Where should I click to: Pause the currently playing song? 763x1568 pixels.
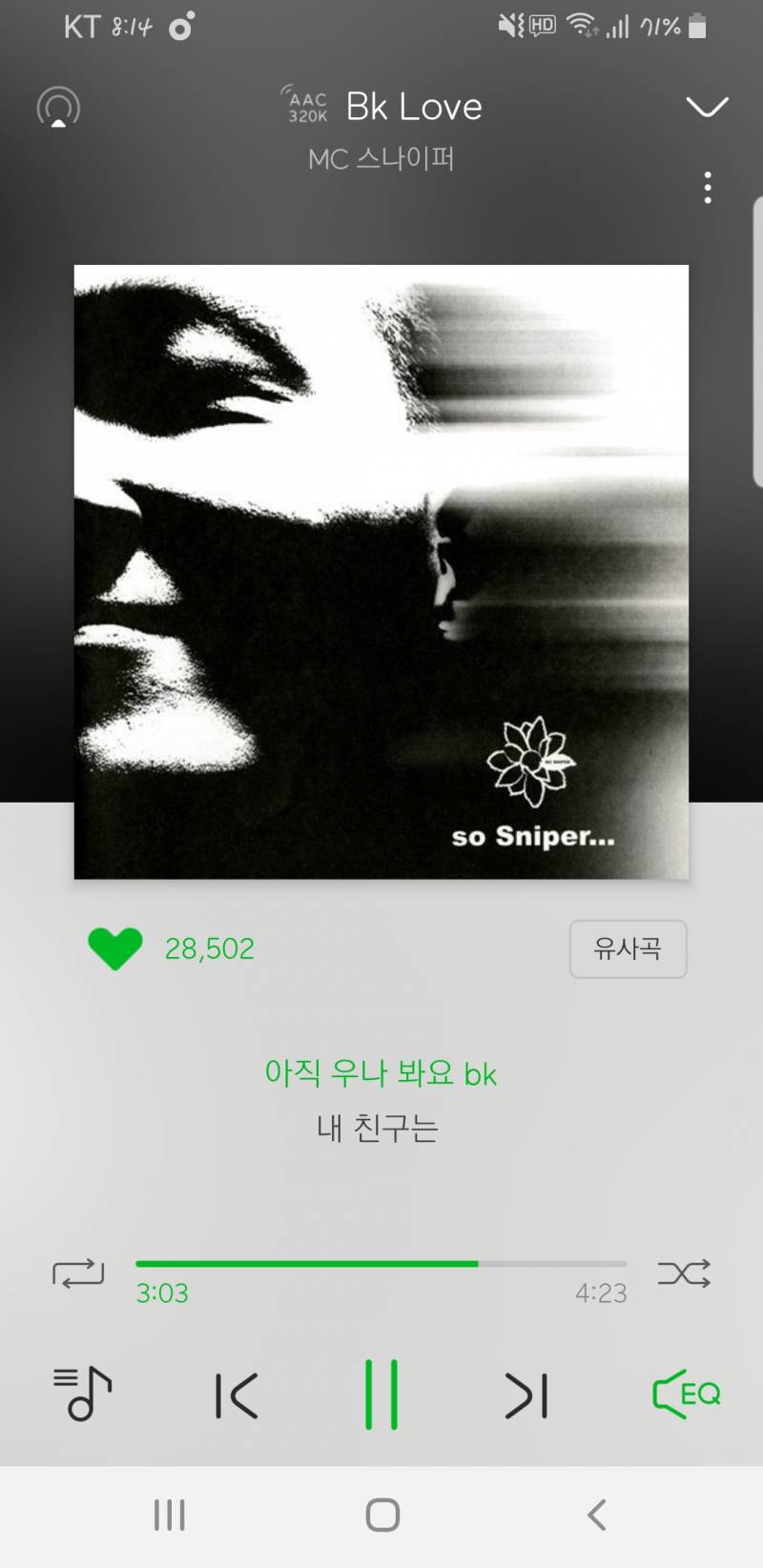[381, 1392]
